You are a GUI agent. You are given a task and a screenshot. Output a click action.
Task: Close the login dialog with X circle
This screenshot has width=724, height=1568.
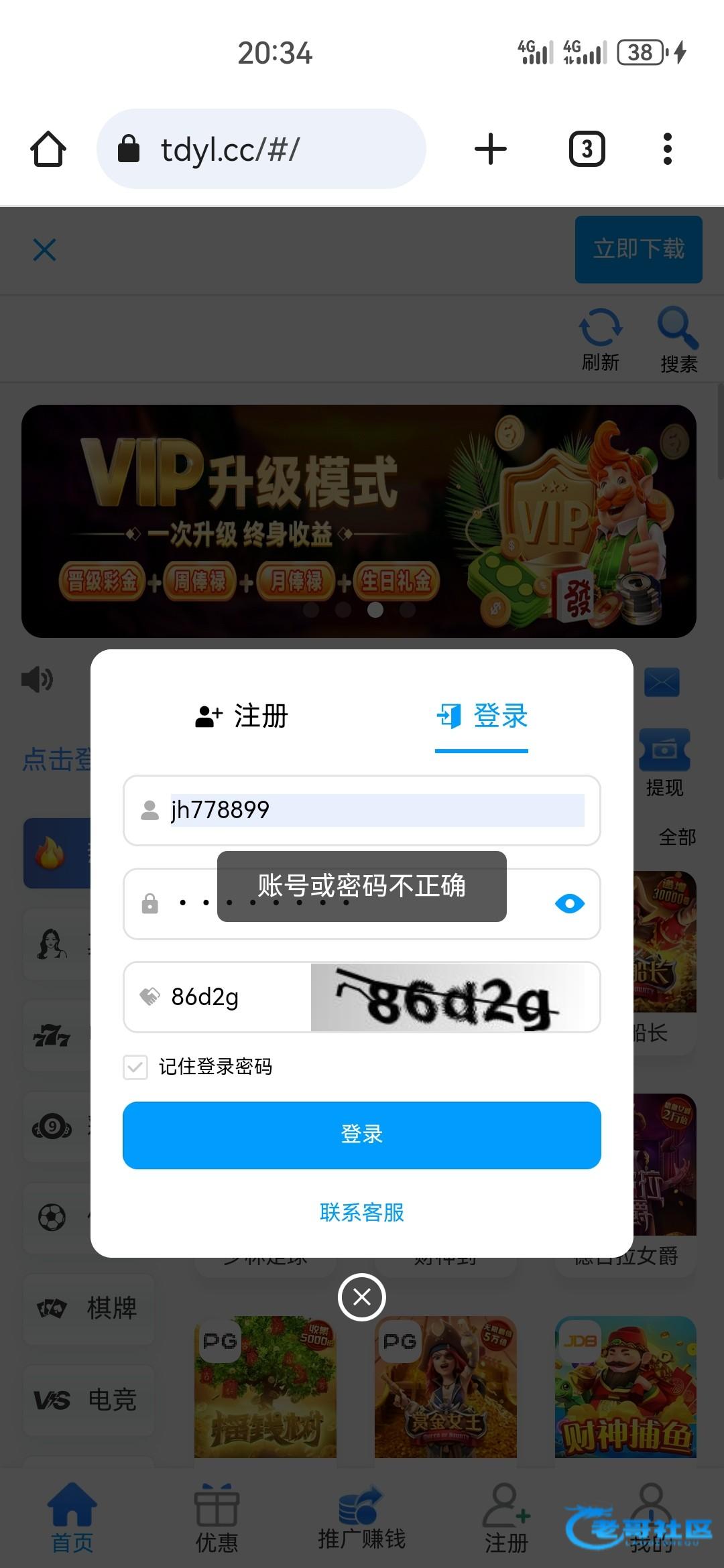(362, 1297)
